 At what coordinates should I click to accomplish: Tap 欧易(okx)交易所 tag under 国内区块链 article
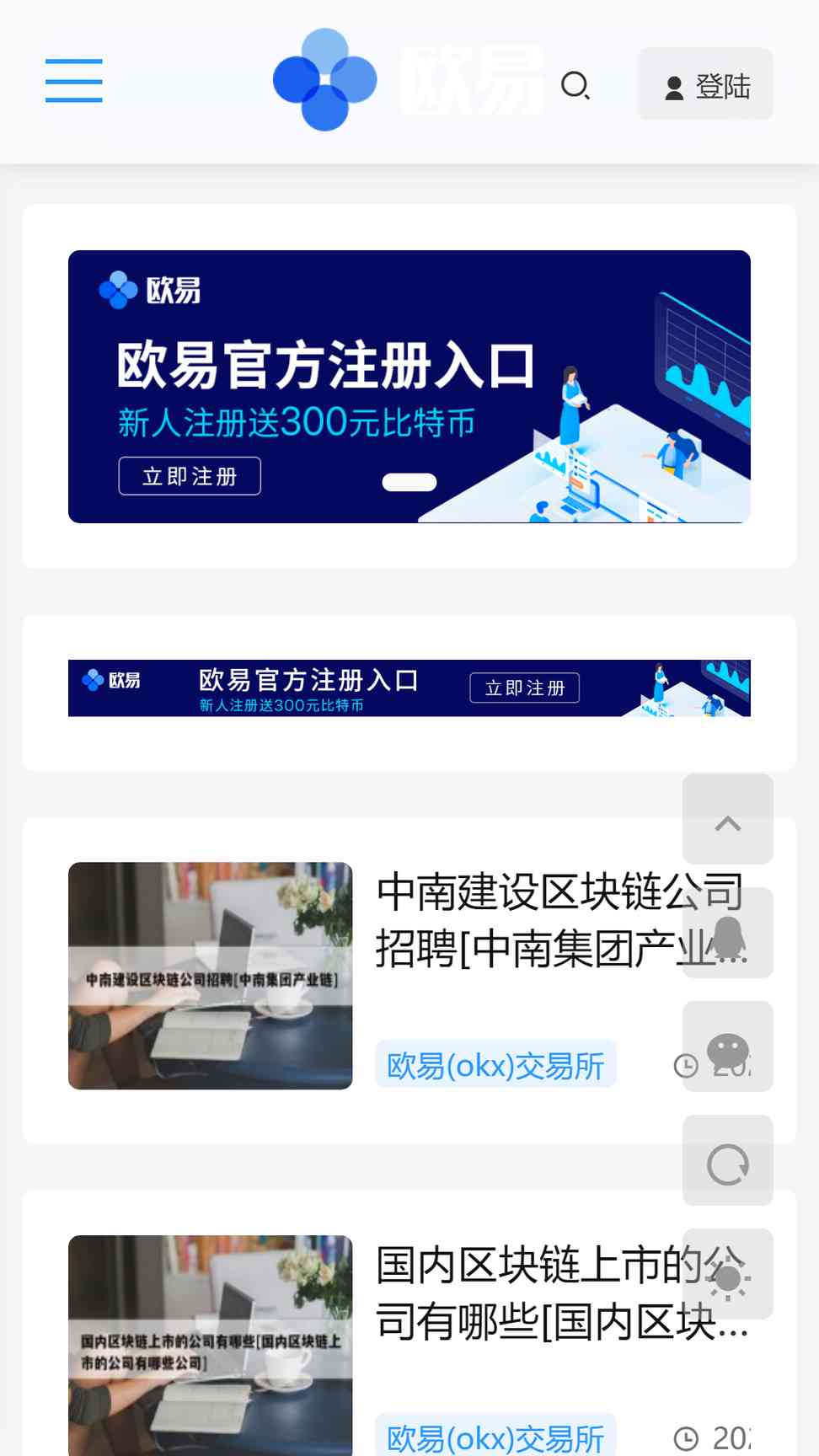pyautogui.click(x=495, y=1436)
